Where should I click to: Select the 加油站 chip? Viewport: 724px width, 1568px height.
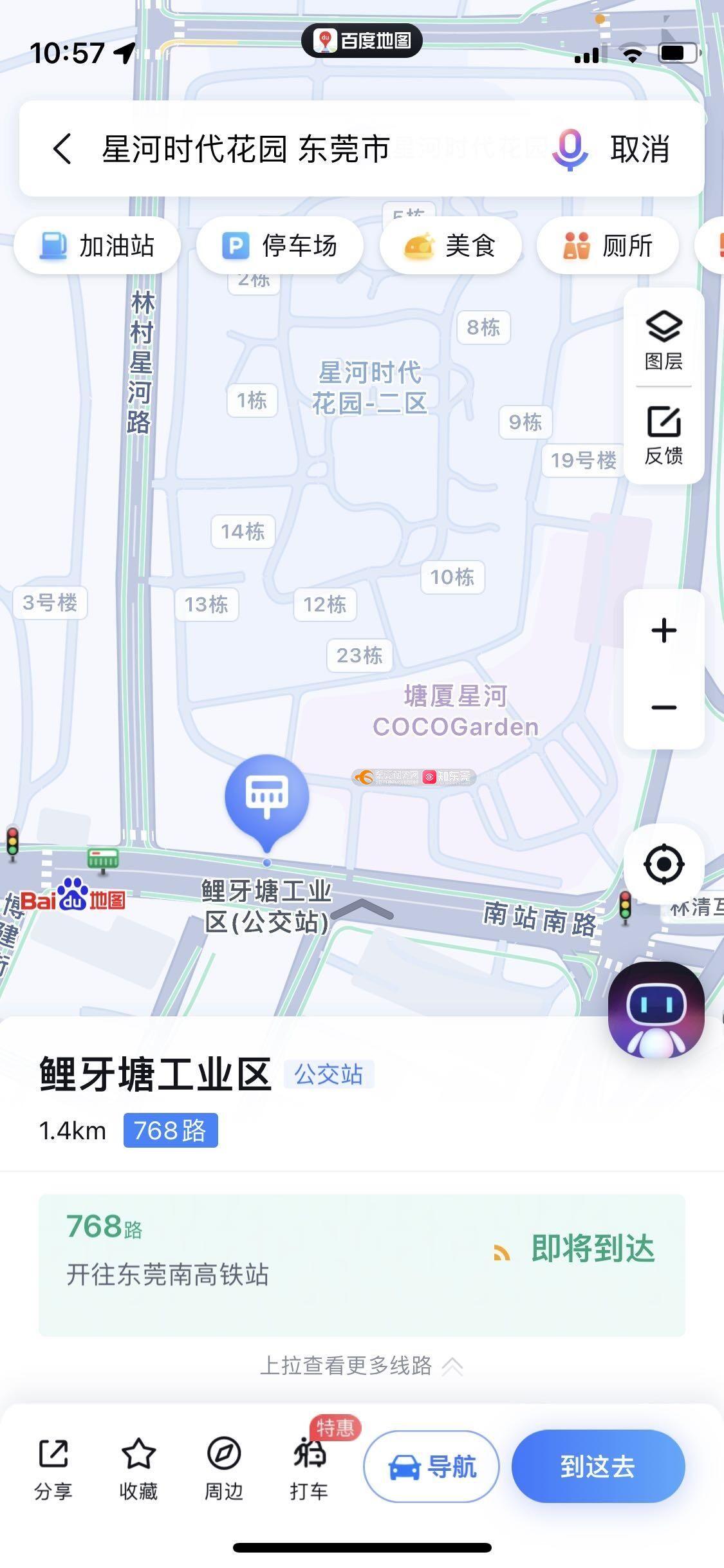click(97, 246)
